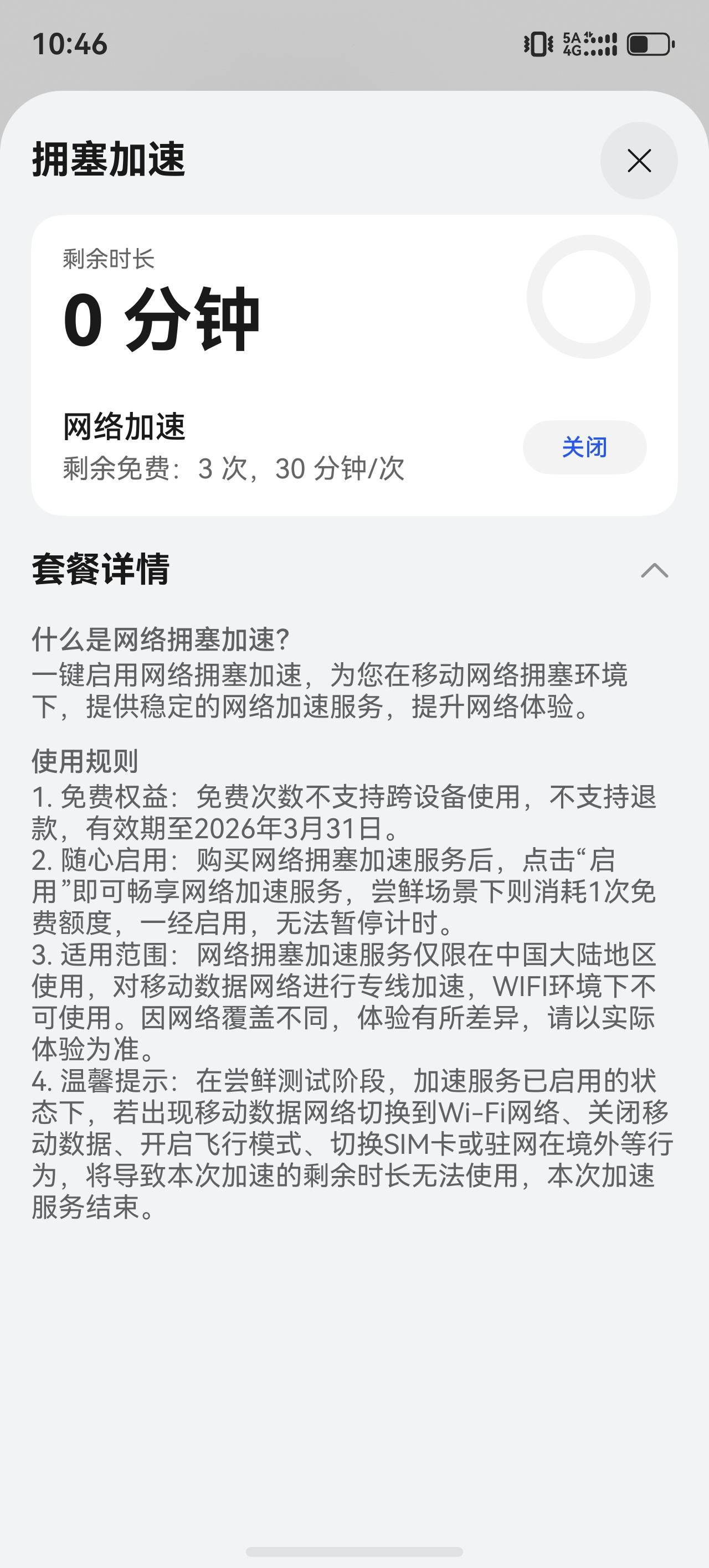
Task: Tap the 剩余免费 3 次 text
Action: tap(234, 470)
